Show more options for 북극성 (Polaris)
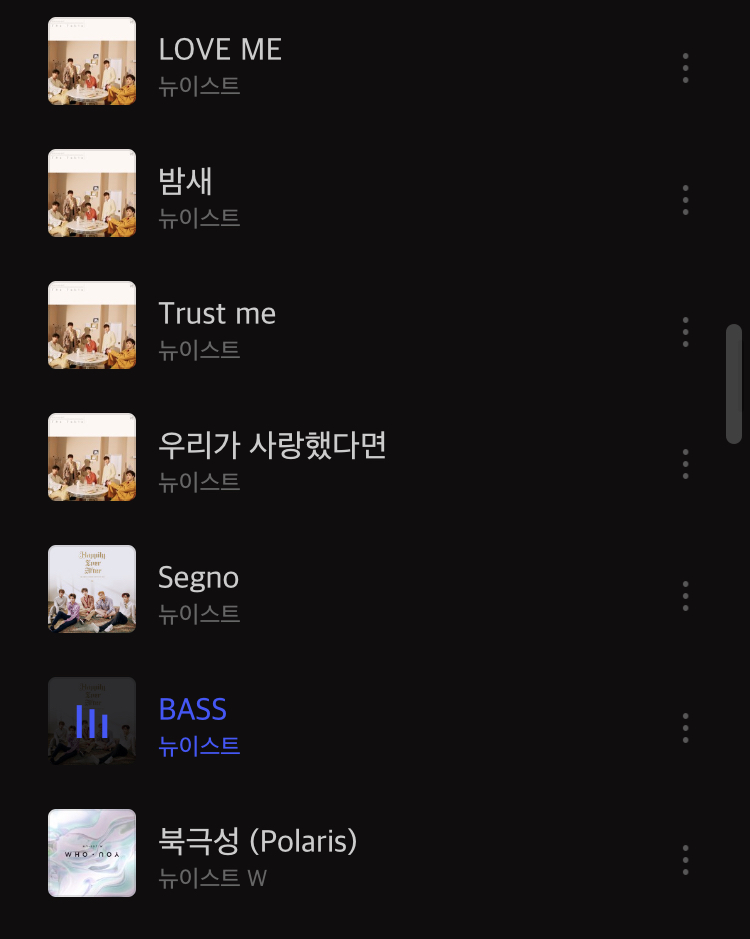This screenshot has height=939, width=750. click(x=685, y=860)
